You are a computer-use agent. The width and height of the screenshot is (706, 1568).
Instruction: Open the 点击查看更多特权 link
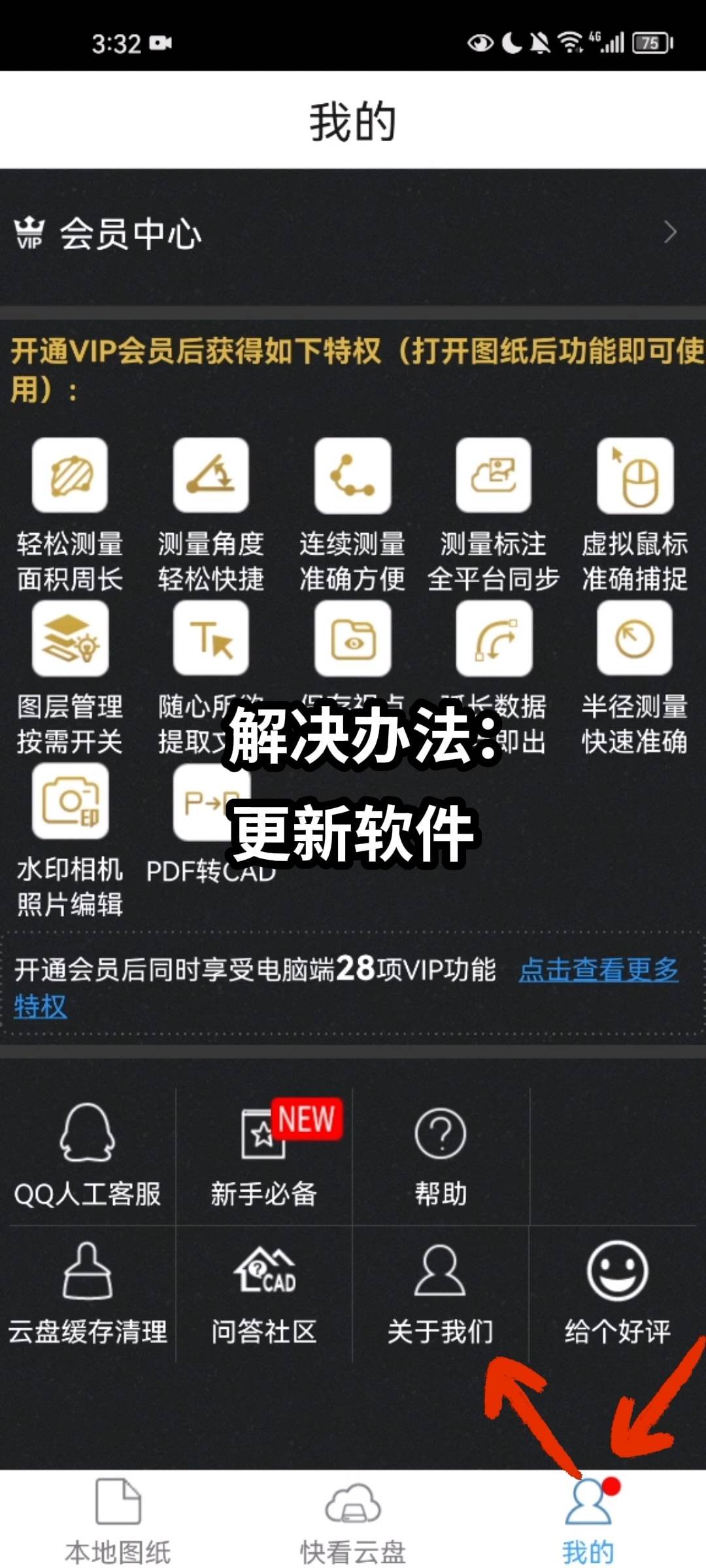click(x=598, y=970)
